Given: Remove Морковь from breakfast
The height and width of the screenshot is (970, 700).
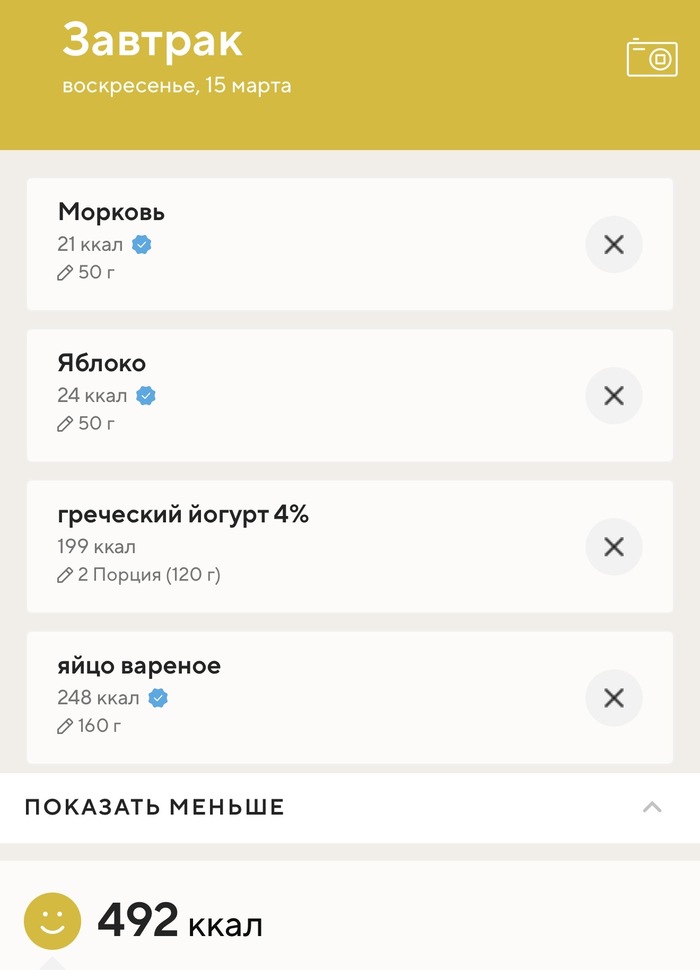Looking at the screenshot, I should 613,244.
